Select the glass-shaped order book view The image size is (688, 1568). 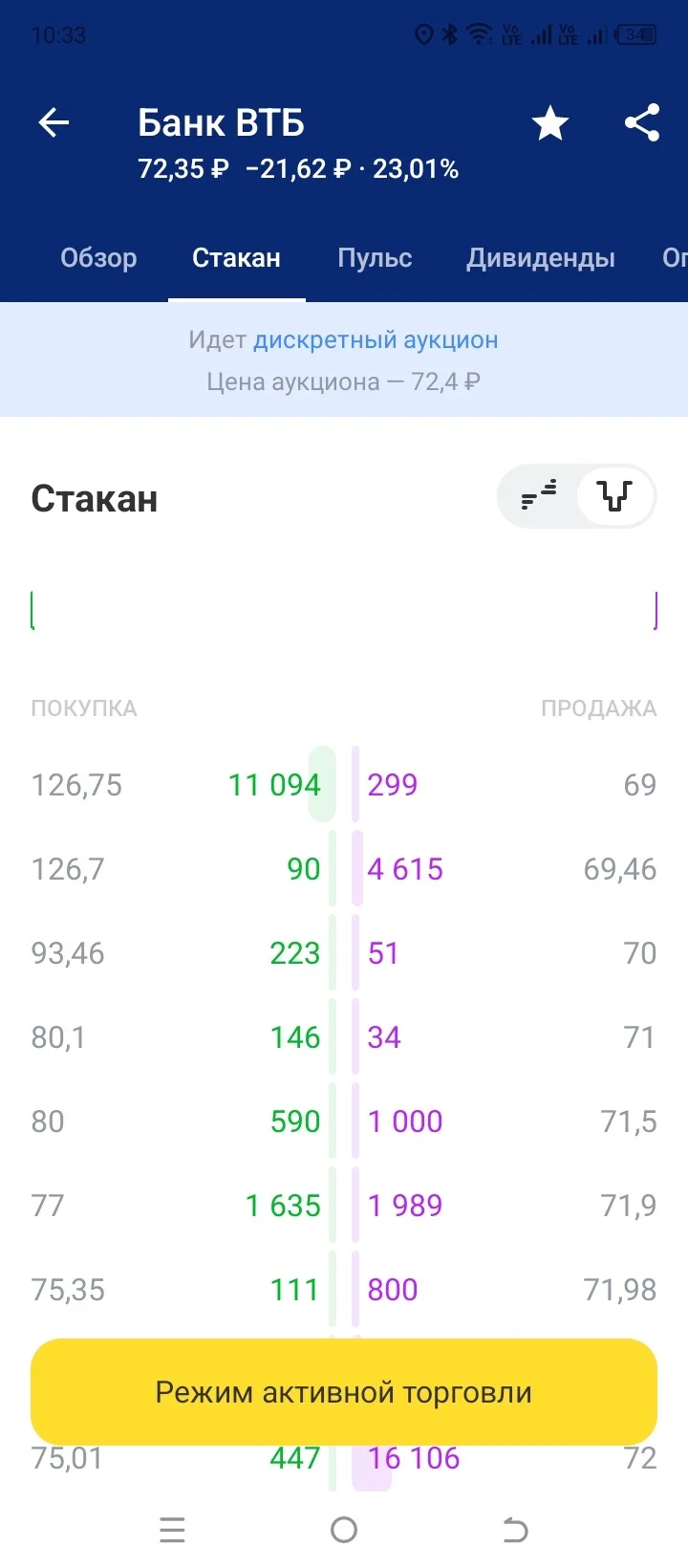(615, 496)
